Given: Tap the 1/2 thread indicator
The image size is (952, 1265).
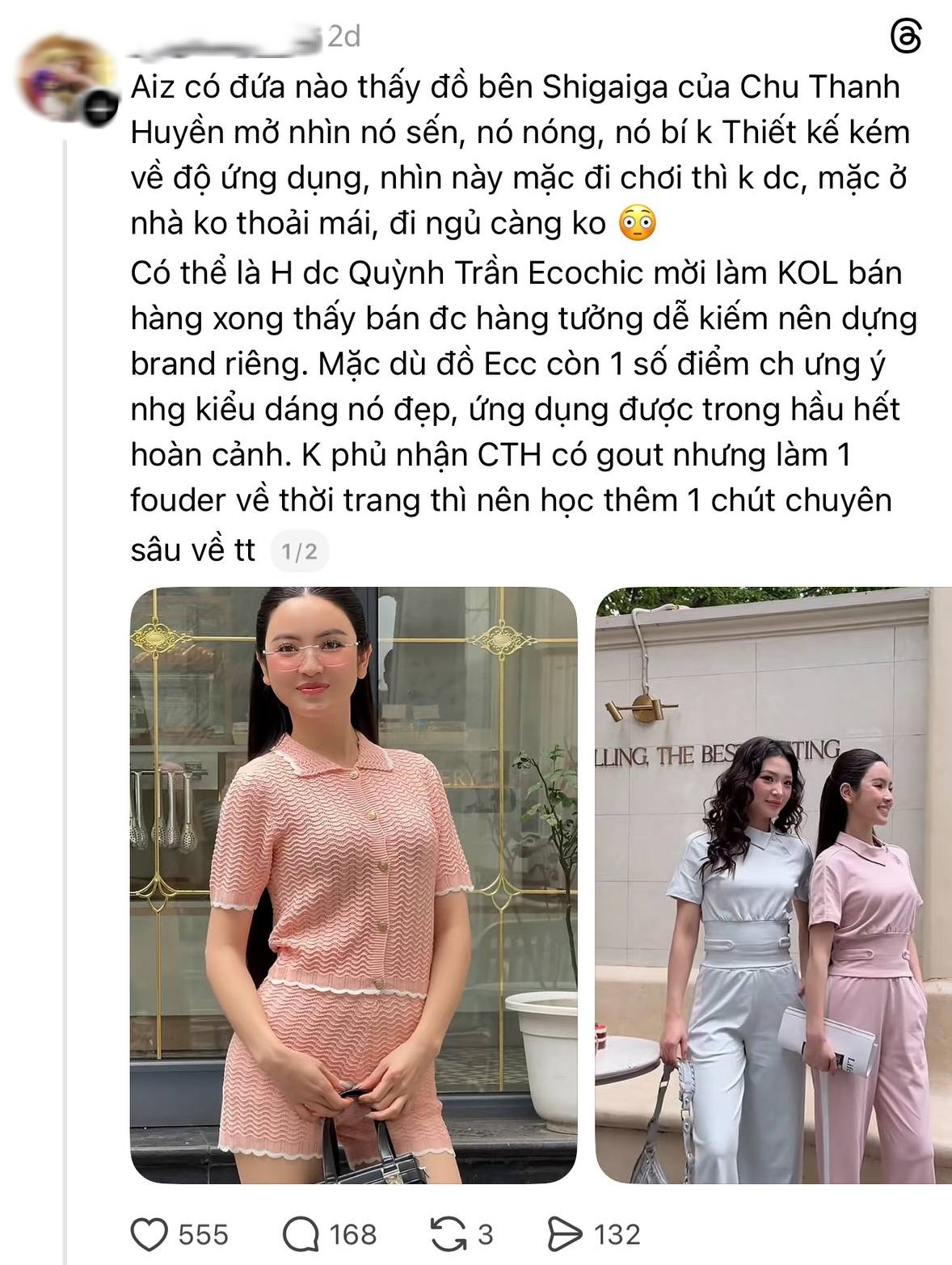Looking at the screenshot, I should [299, 552].
